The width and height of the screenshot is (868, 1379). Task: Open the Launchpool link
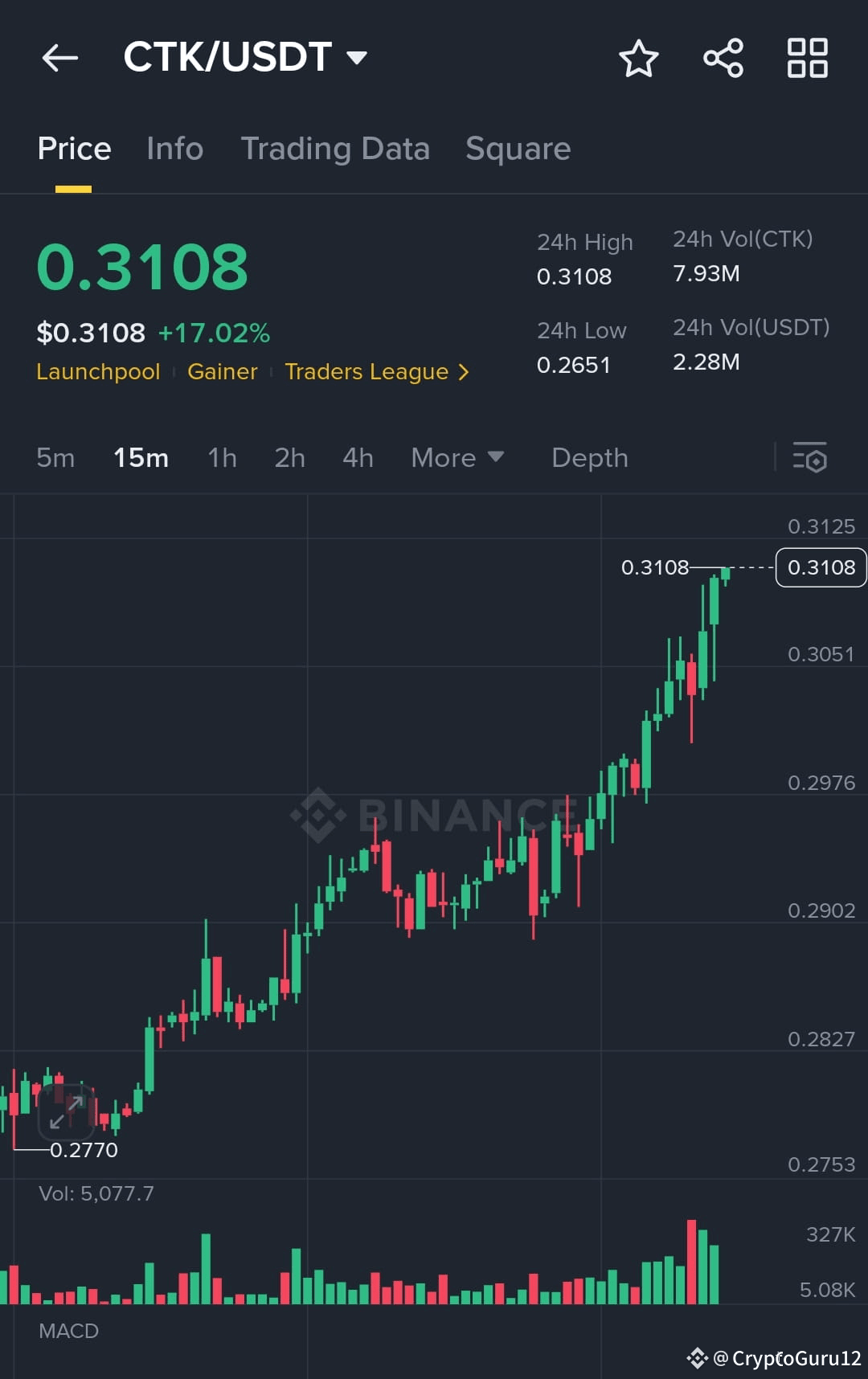coord(98,371)
